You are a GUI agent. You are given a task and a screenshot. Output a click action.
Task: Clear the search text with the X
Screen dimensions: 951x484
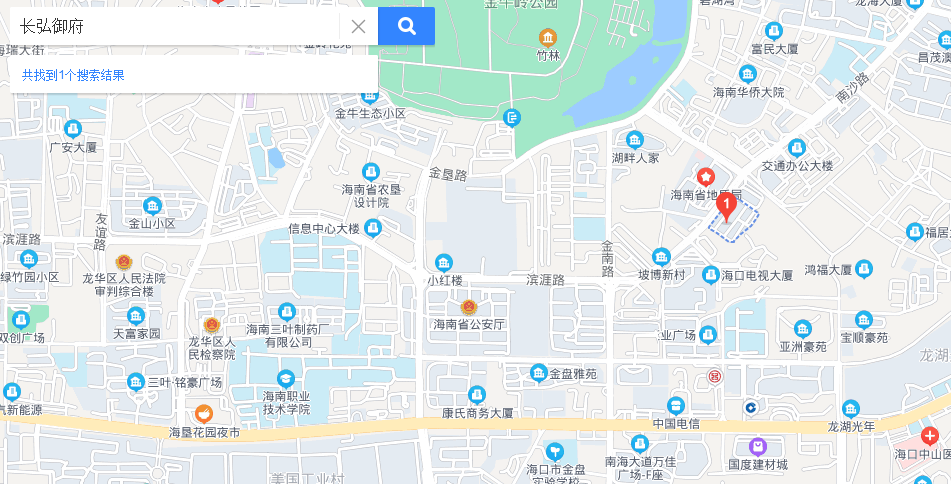tap(358, 27)
